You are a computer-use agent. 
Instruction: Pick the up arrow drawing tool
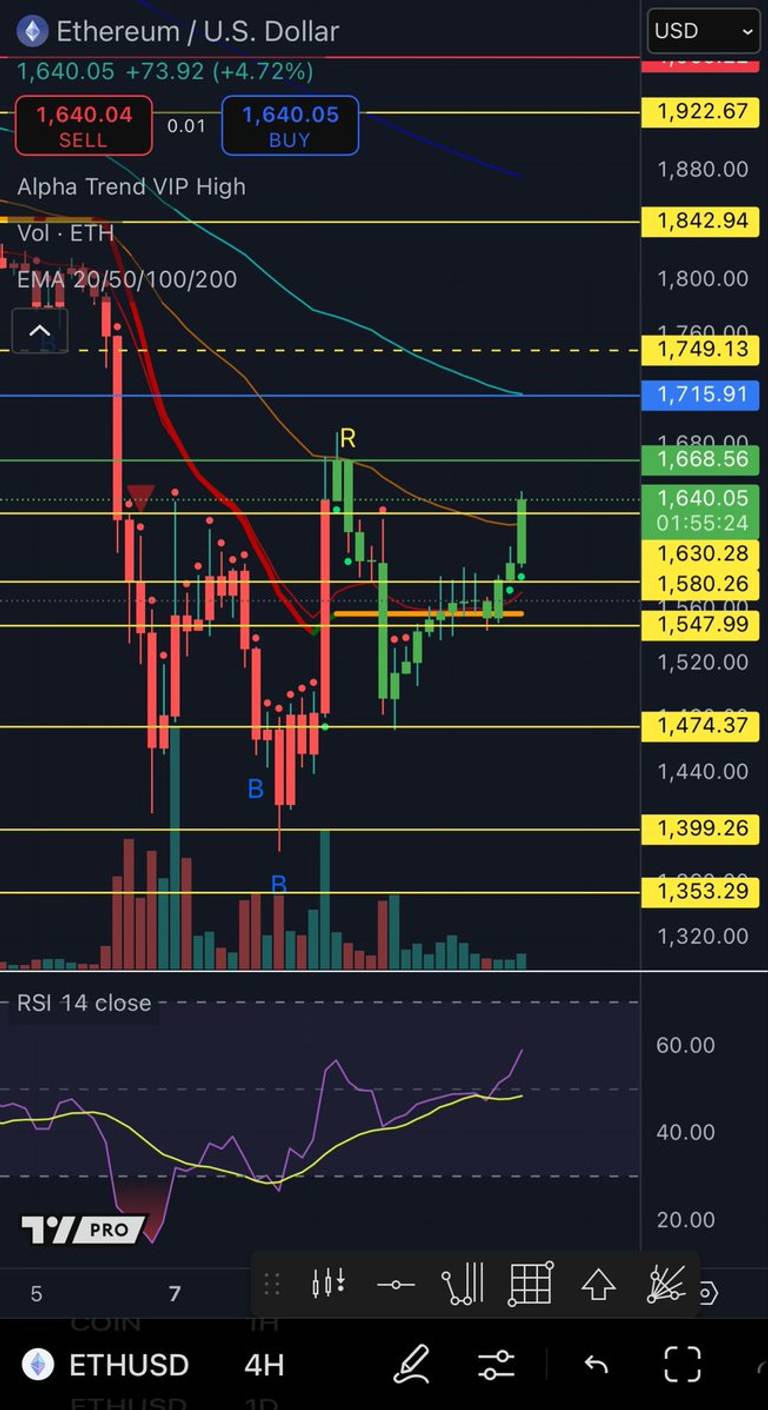point(598,1284)
